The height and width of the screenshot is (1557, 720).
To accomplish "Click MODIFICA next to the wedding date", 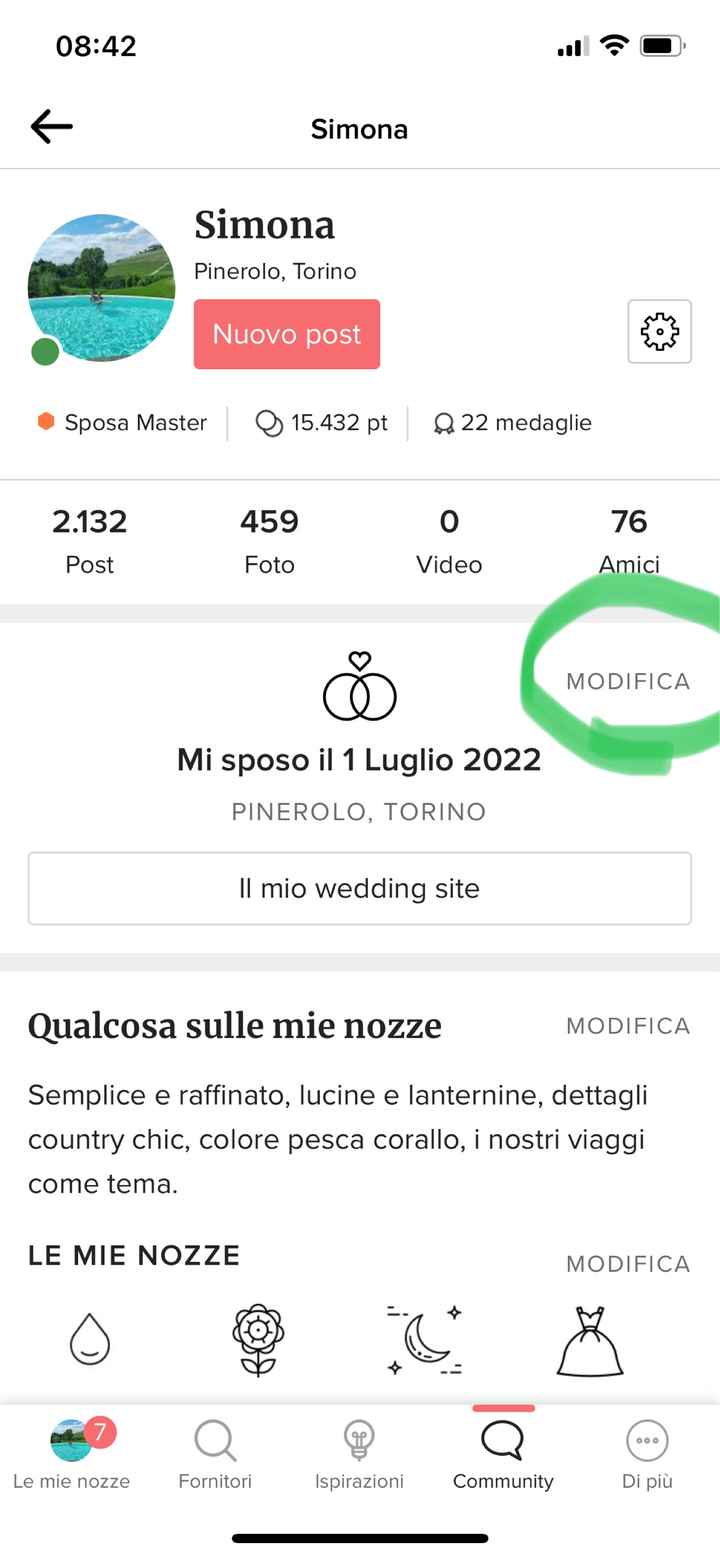I will pos(628,681).
